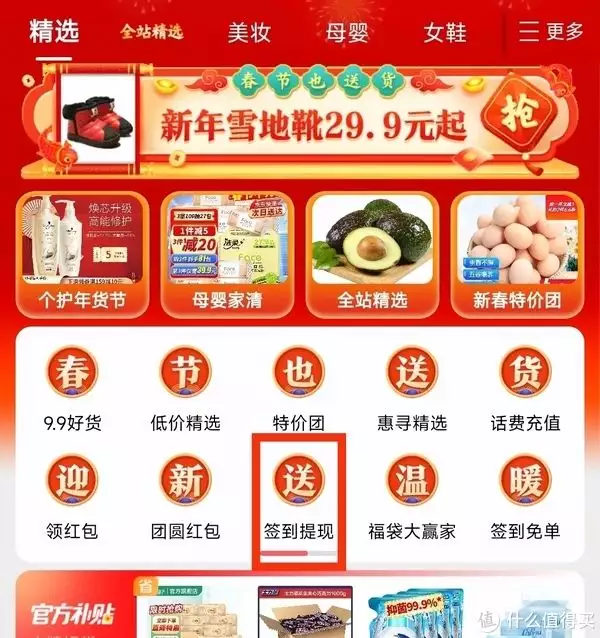The image size is (600, 638).
Task: Switch to the 美妆 tab
Action: point(249,32)
